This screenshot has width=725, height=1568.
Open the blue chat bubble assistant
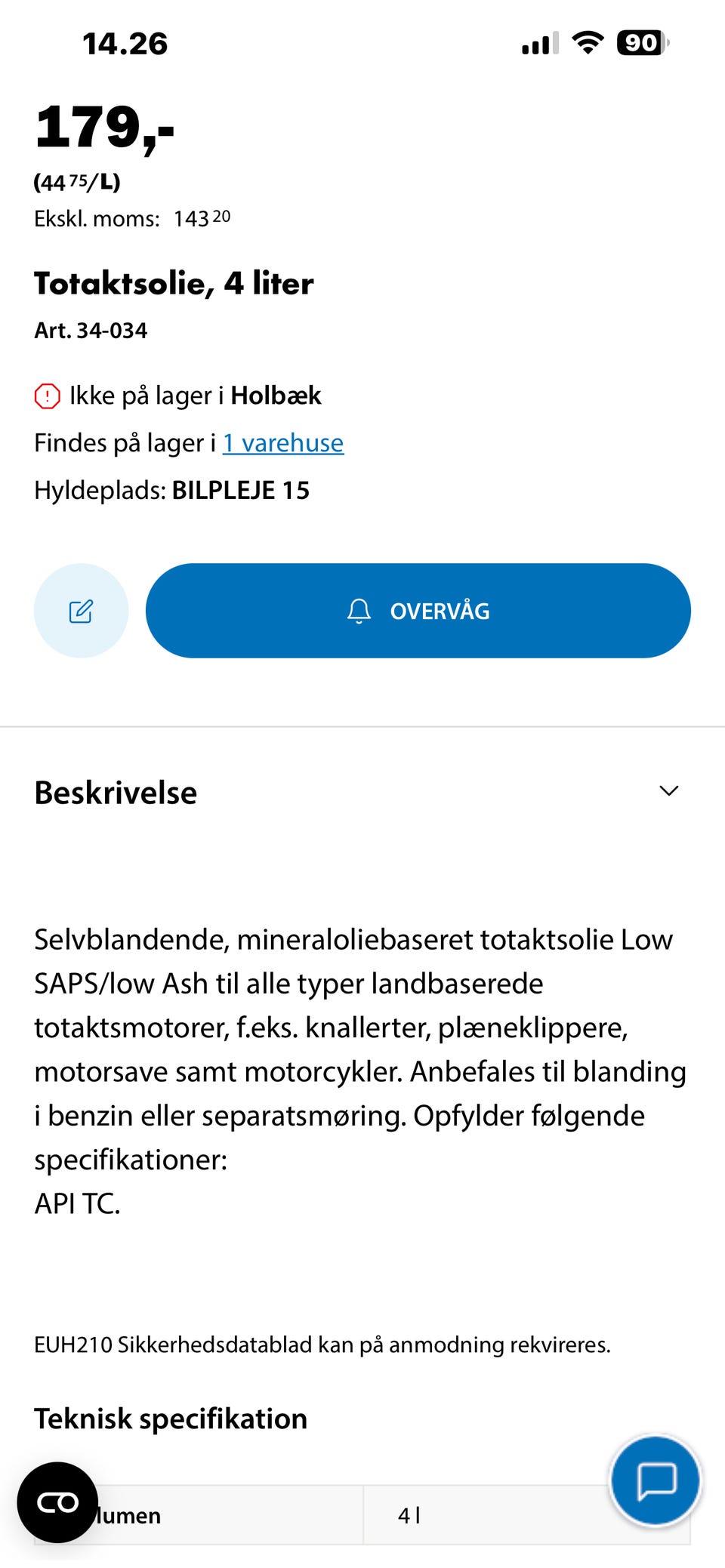(x=654, y=1480)
